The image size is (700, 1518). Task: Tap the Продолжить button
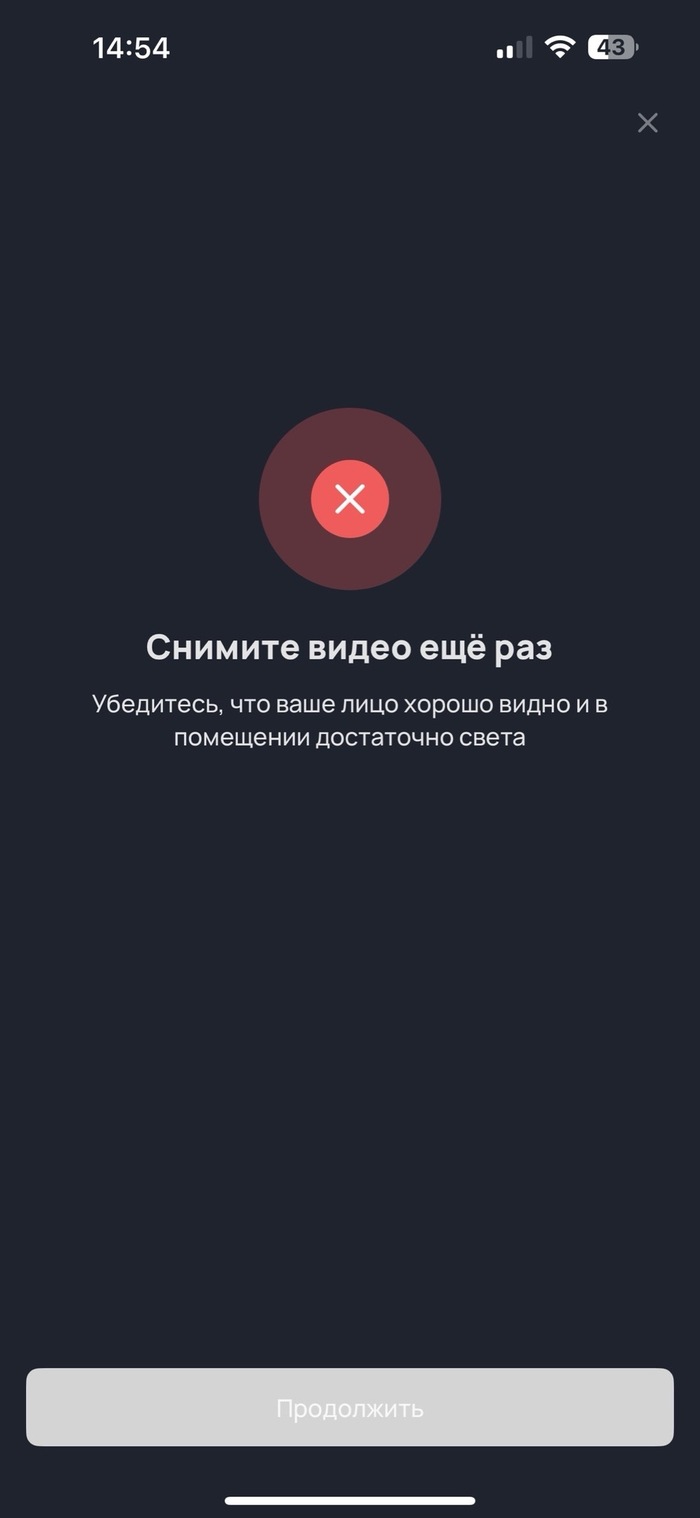coord(350,1407)
